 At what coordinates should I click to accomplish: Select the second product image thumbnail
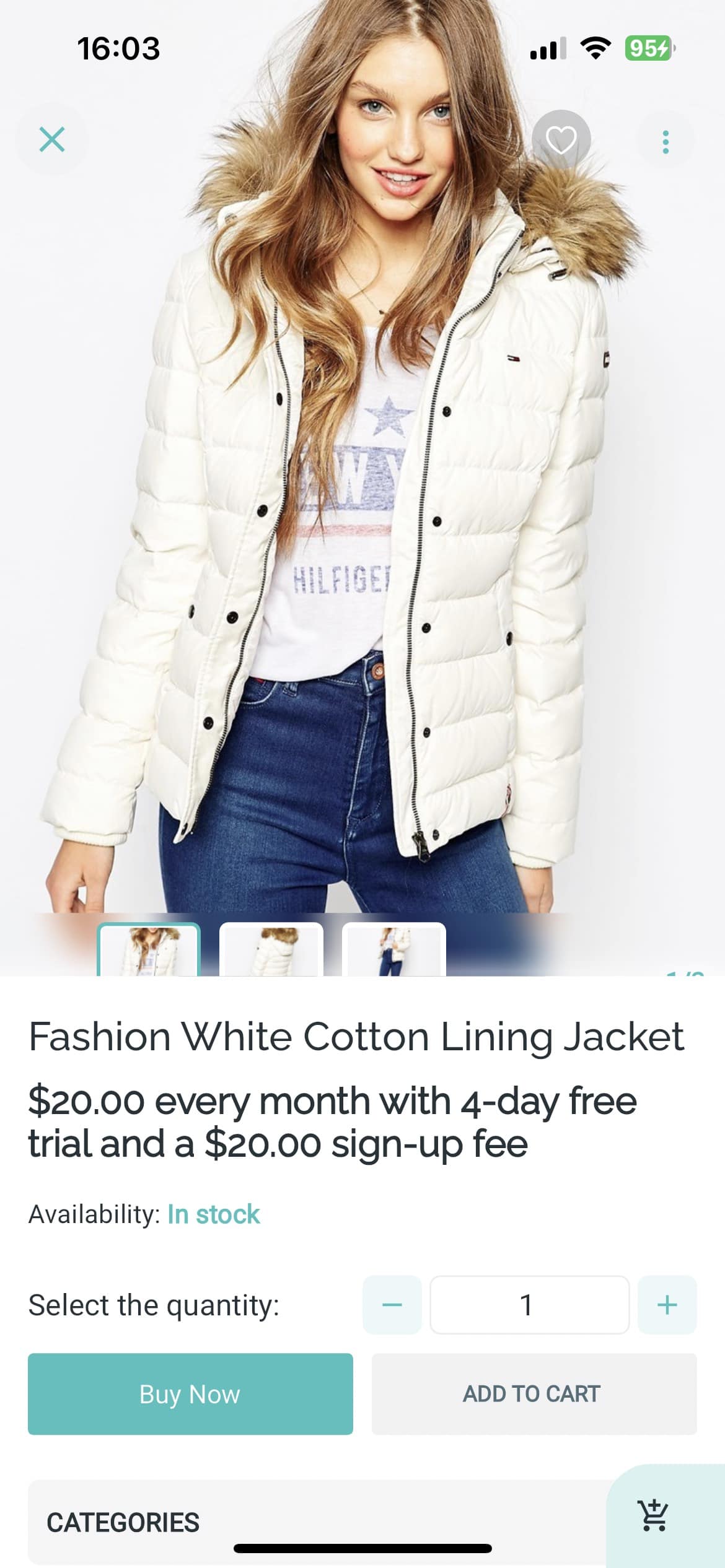click(x=271, y=949)
